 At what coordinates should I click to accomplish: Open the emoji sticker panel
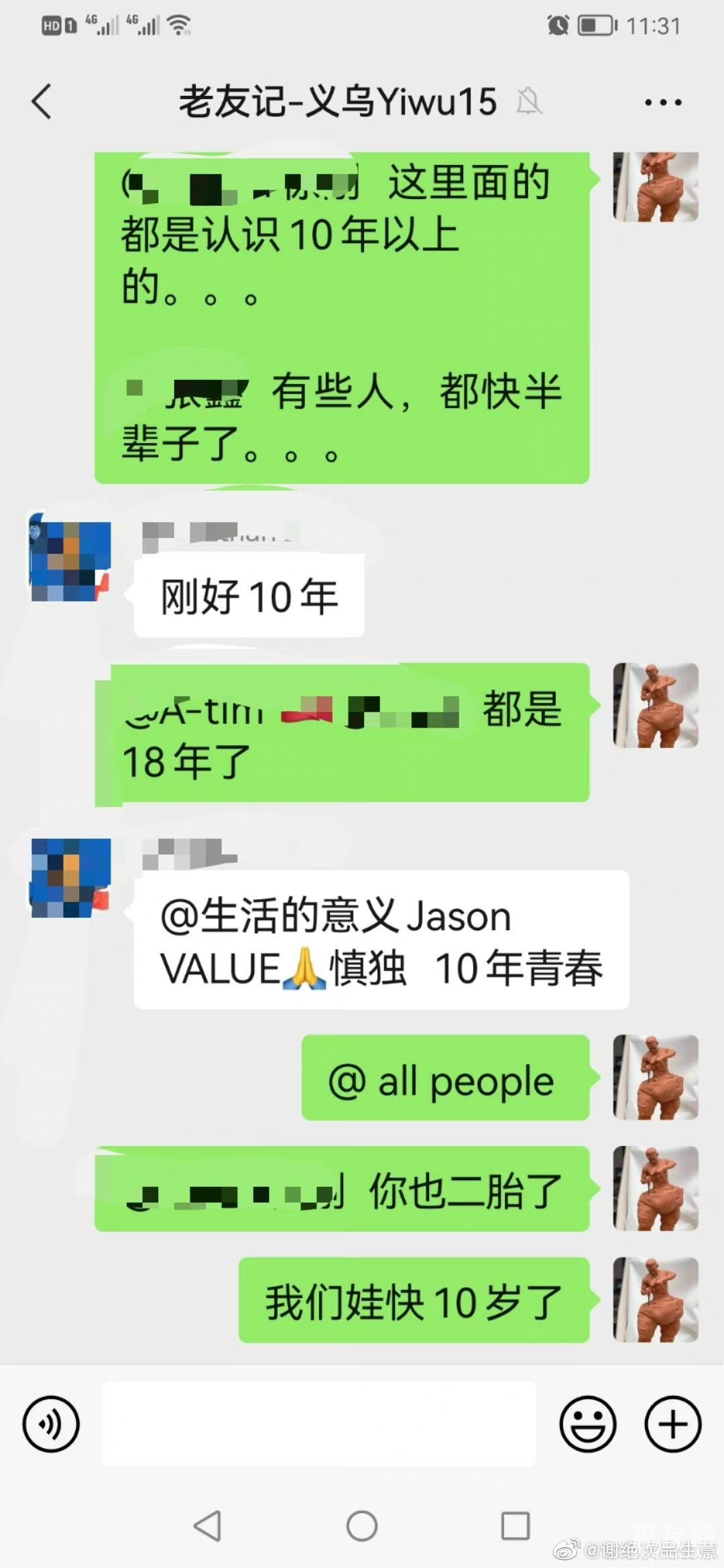pyautogui.click(x=588, y=1423)
